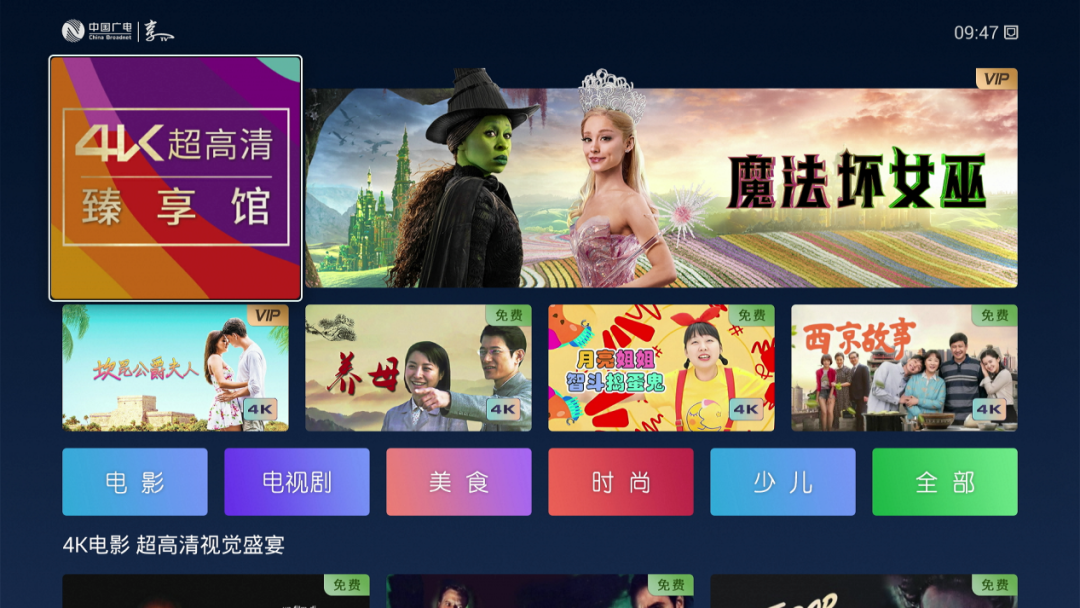Screen dimensions: 1080x608
Task: Select the 电影 category
Action: coord(135,482)
